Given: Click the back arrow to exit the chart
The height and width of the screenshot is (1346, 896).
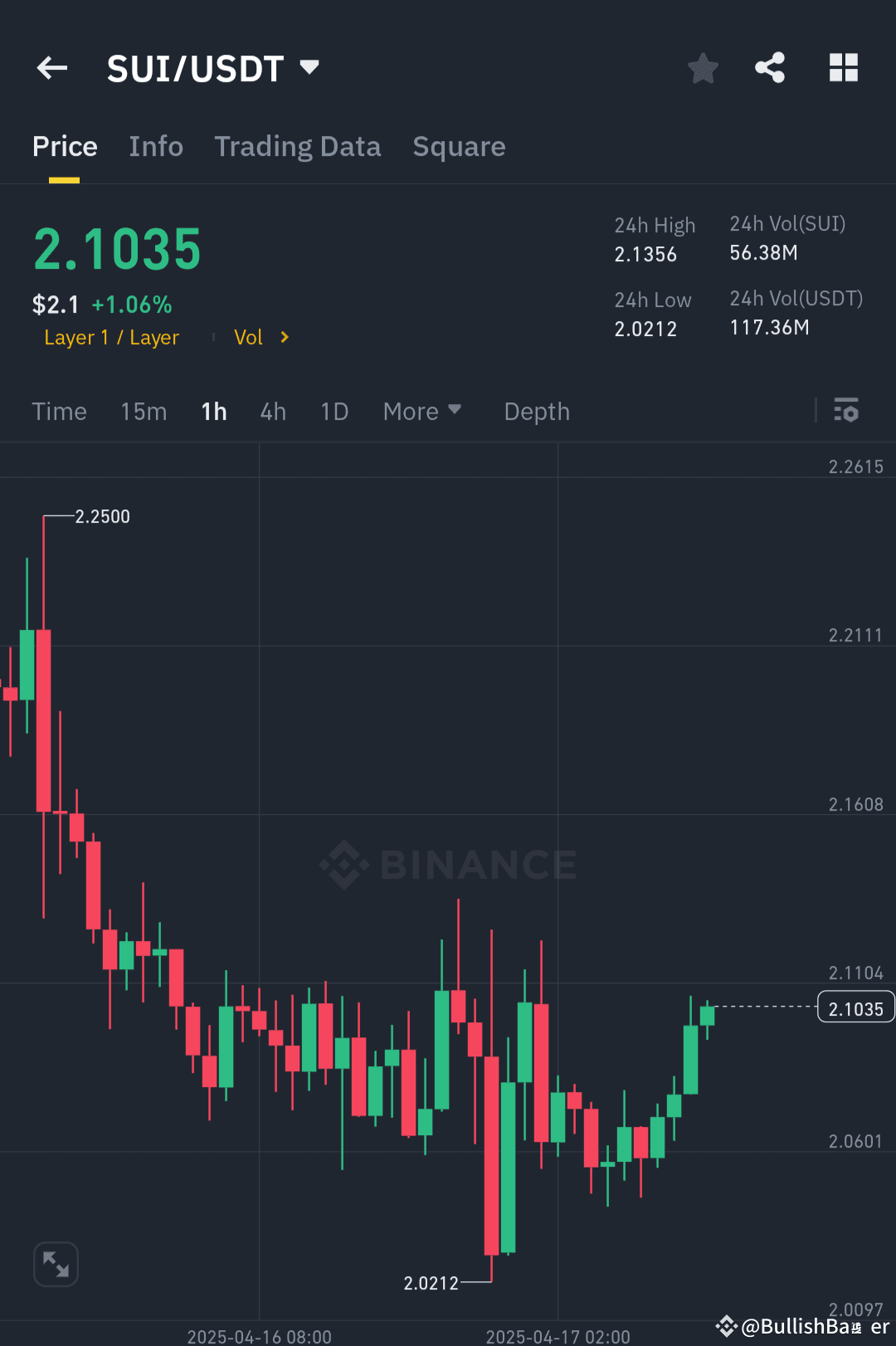Looking at the screenshot, I should 52,67.
